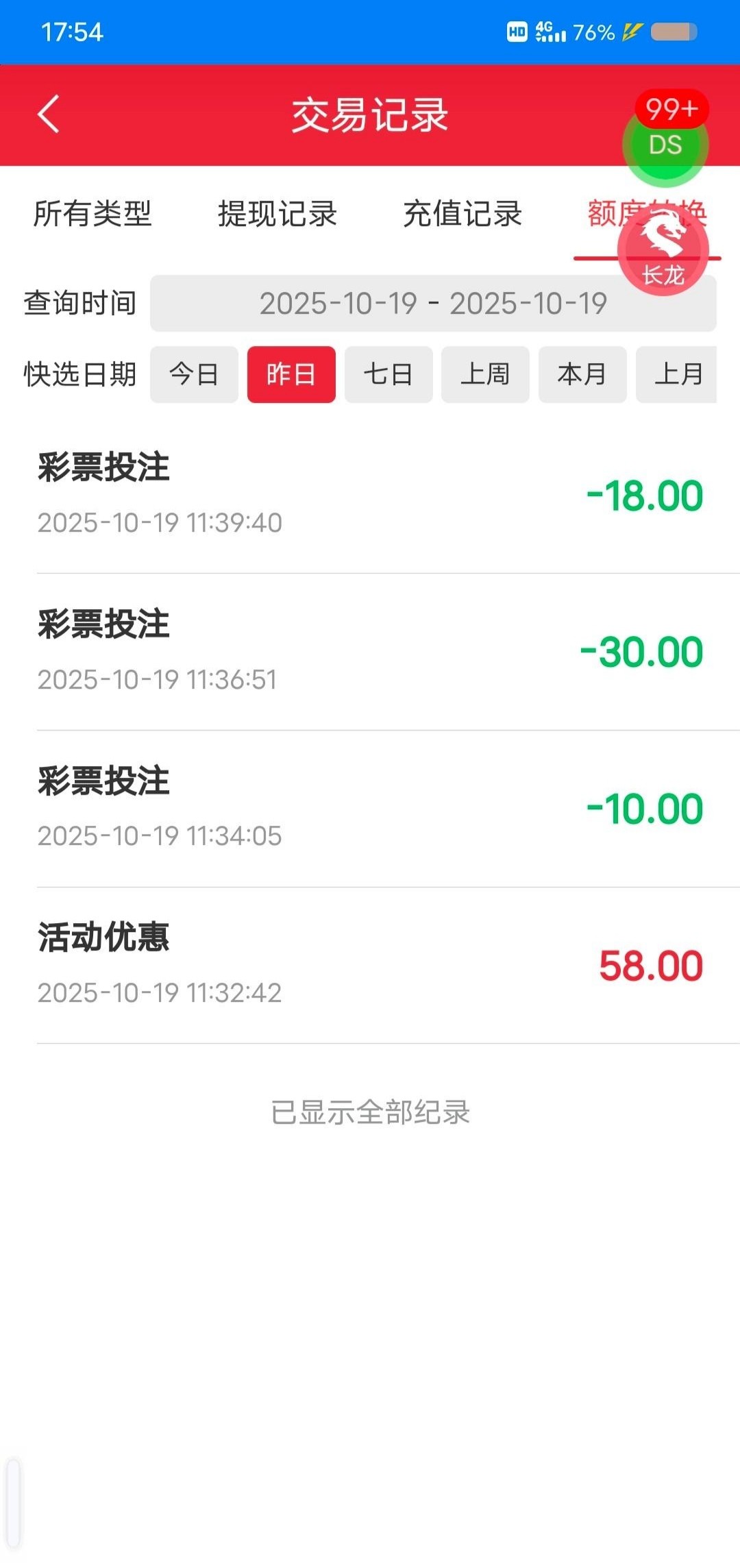Open the 提现记录 tab
Image resolution: width=740 pixels, height=1568 pixels.
[x=277, y=214]
